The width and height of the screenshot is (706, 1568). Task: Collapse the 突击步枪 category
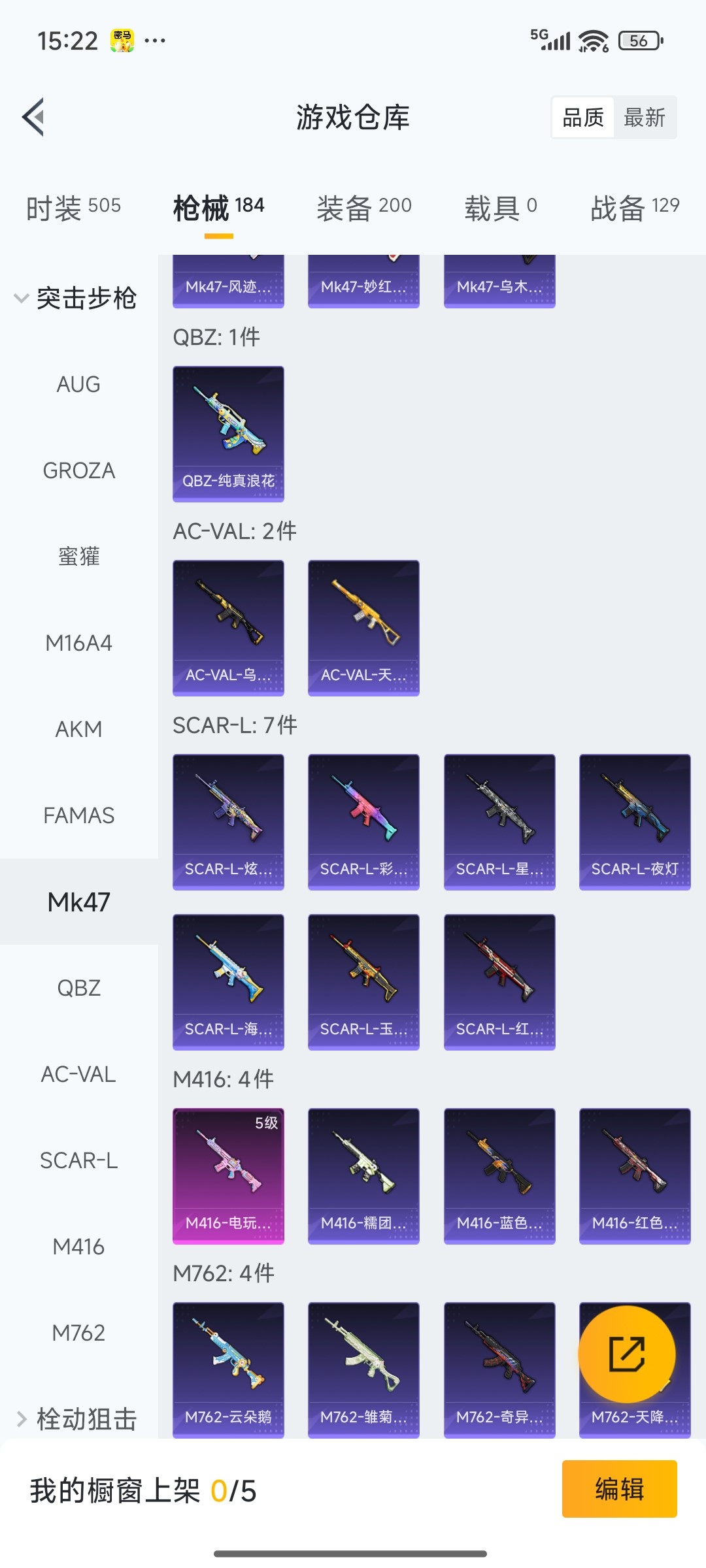75,299
